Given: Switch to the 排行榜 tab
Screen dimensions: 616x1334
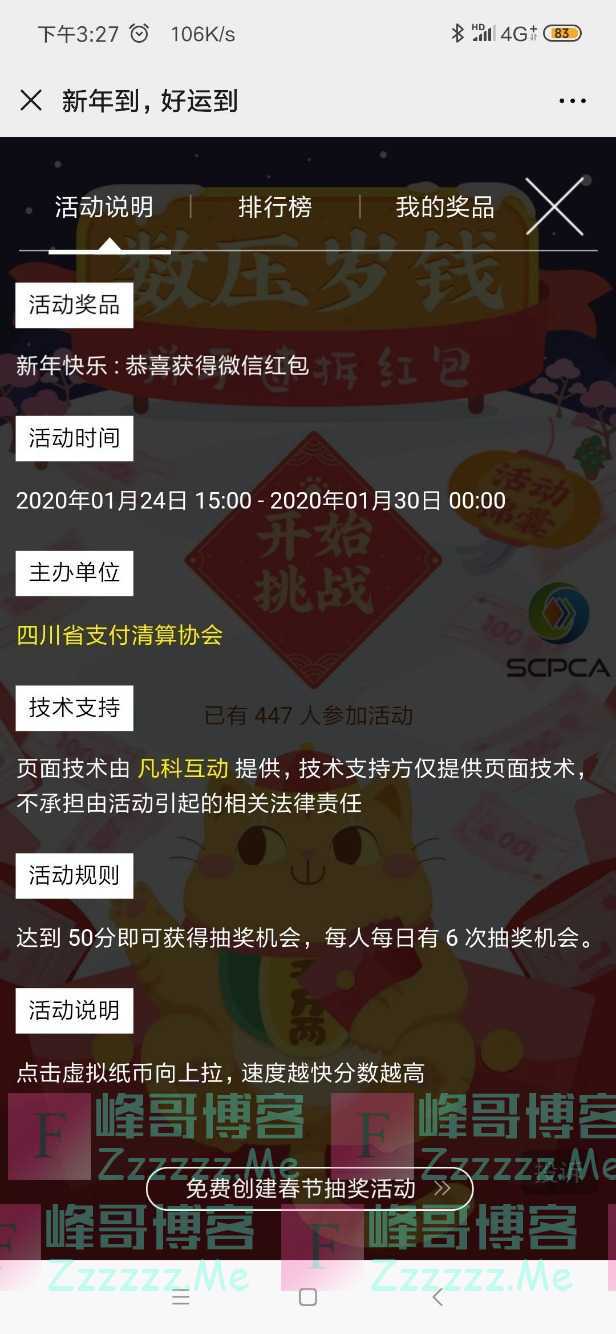Looking at the screenshot, I should pyautogui.click(x=275, y=207).
